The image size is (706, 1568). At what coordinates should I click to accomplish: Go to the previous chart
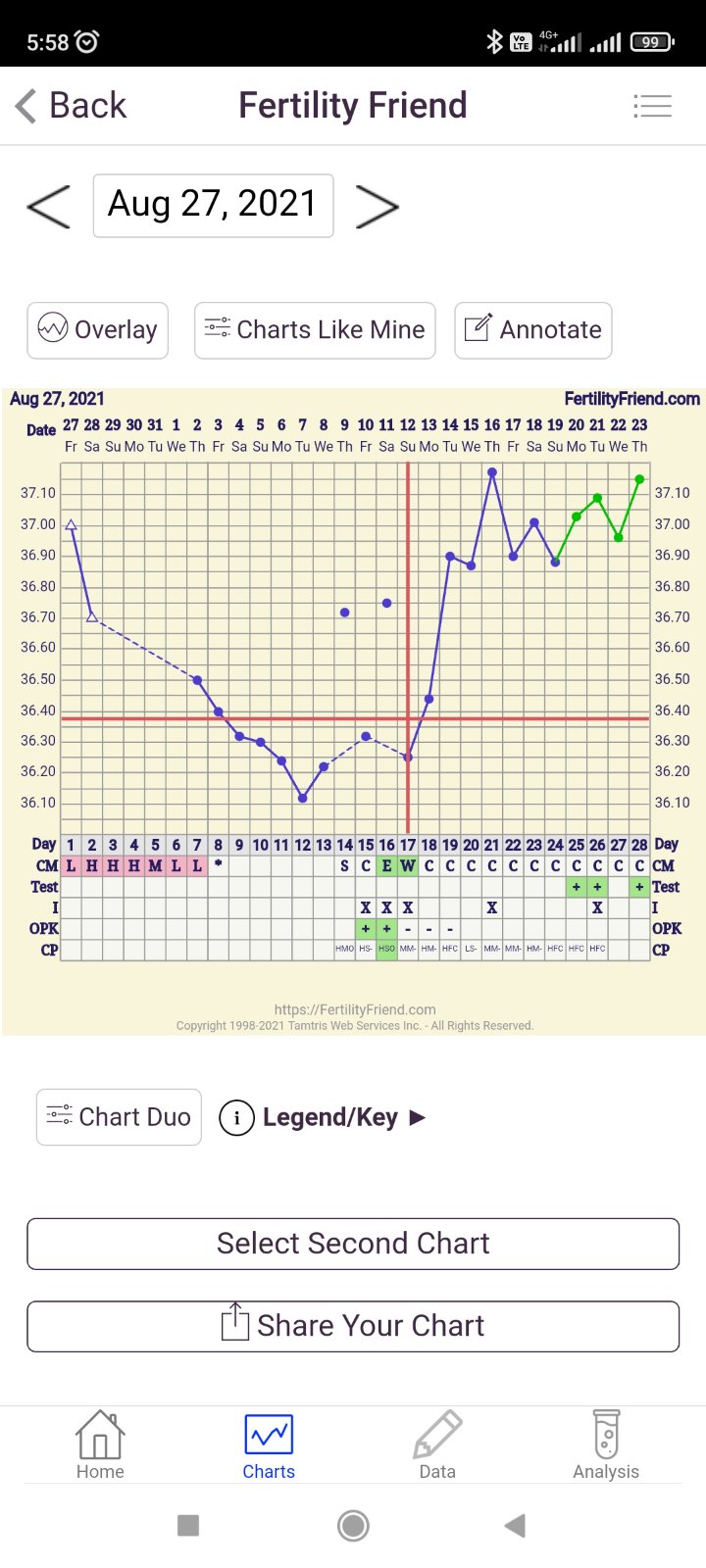(49, 206)
